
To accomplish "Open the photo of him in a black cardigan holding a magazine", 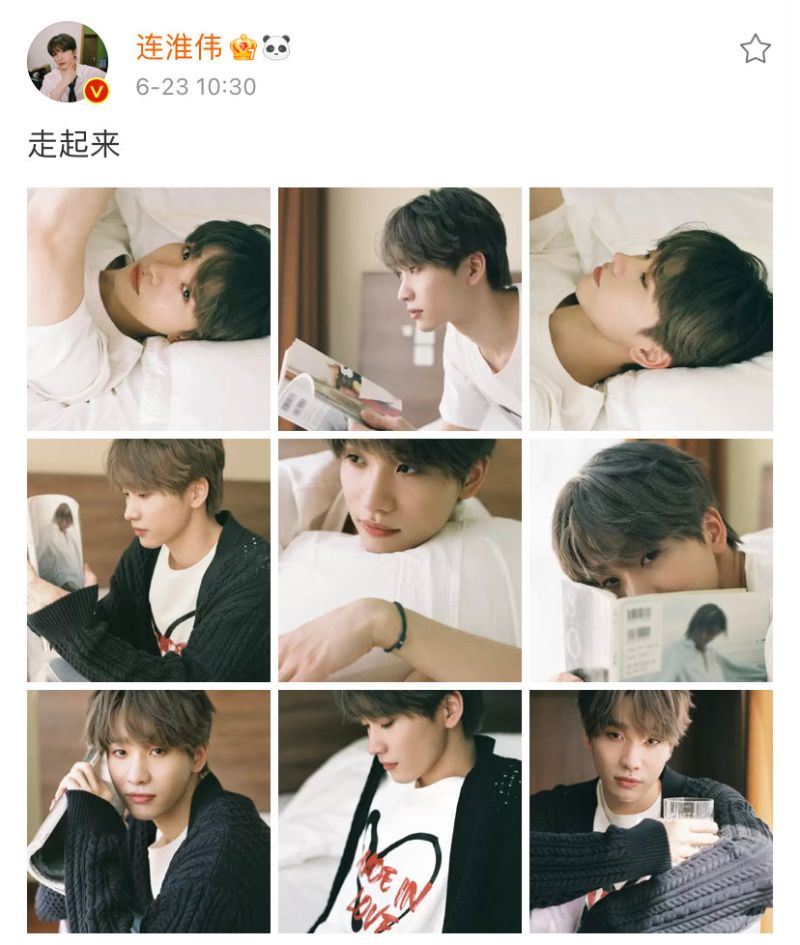I will coord(148,560).
